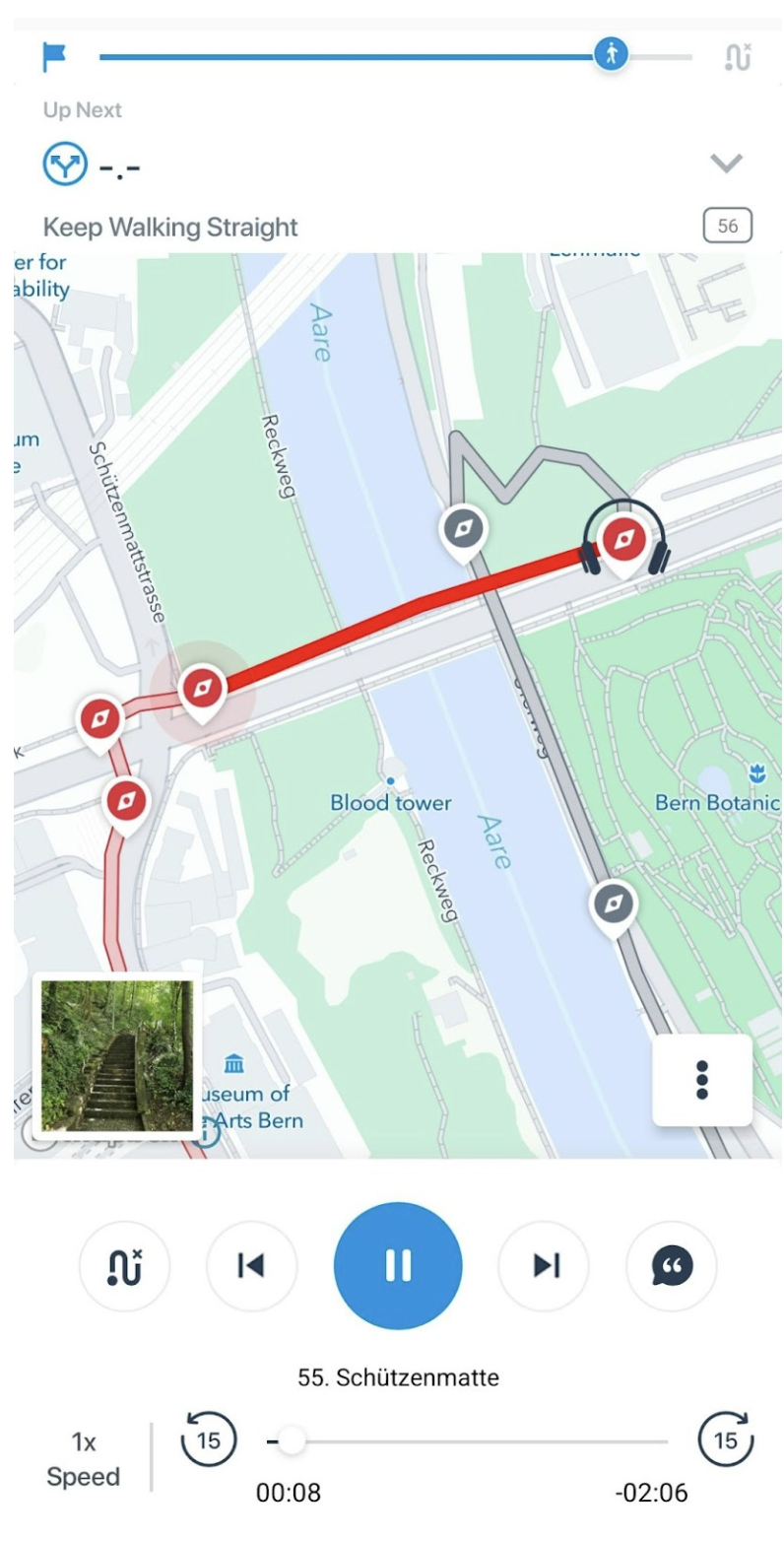The width and height of the screenshot is (784, 1541).
Task: Rewind audio by 15 seconds
Action: (x=209, y=1440)
